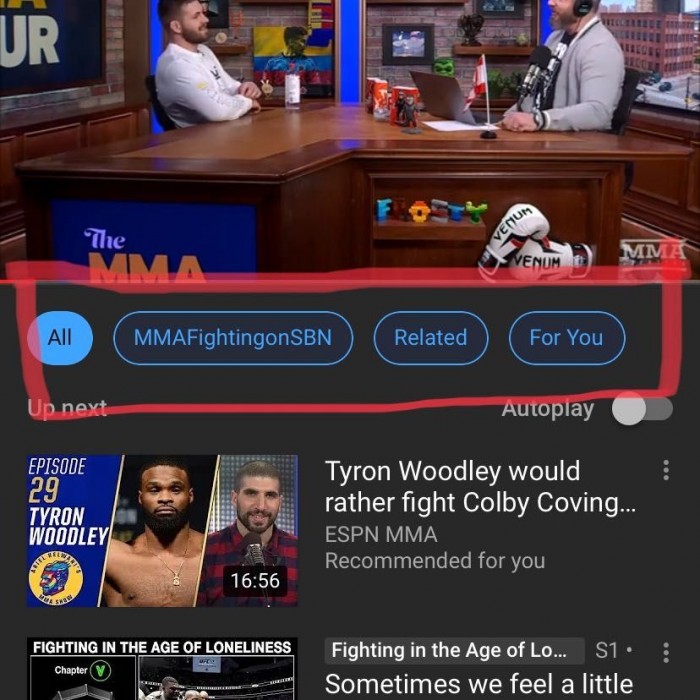Switch to the For You chip
The image size is (700, 700).
(x=566, y=338)
